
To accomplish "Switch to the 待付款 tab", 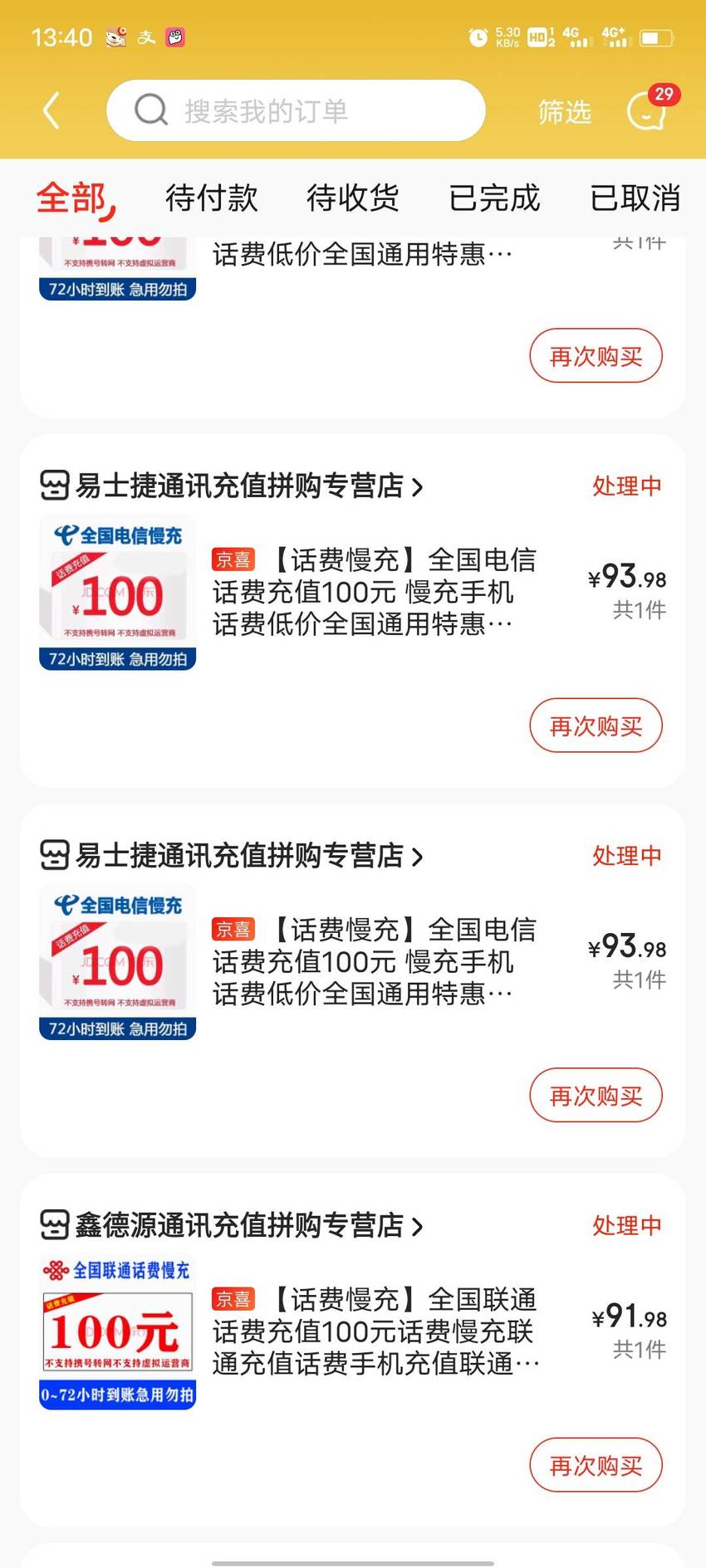I will tap(212, 198).
